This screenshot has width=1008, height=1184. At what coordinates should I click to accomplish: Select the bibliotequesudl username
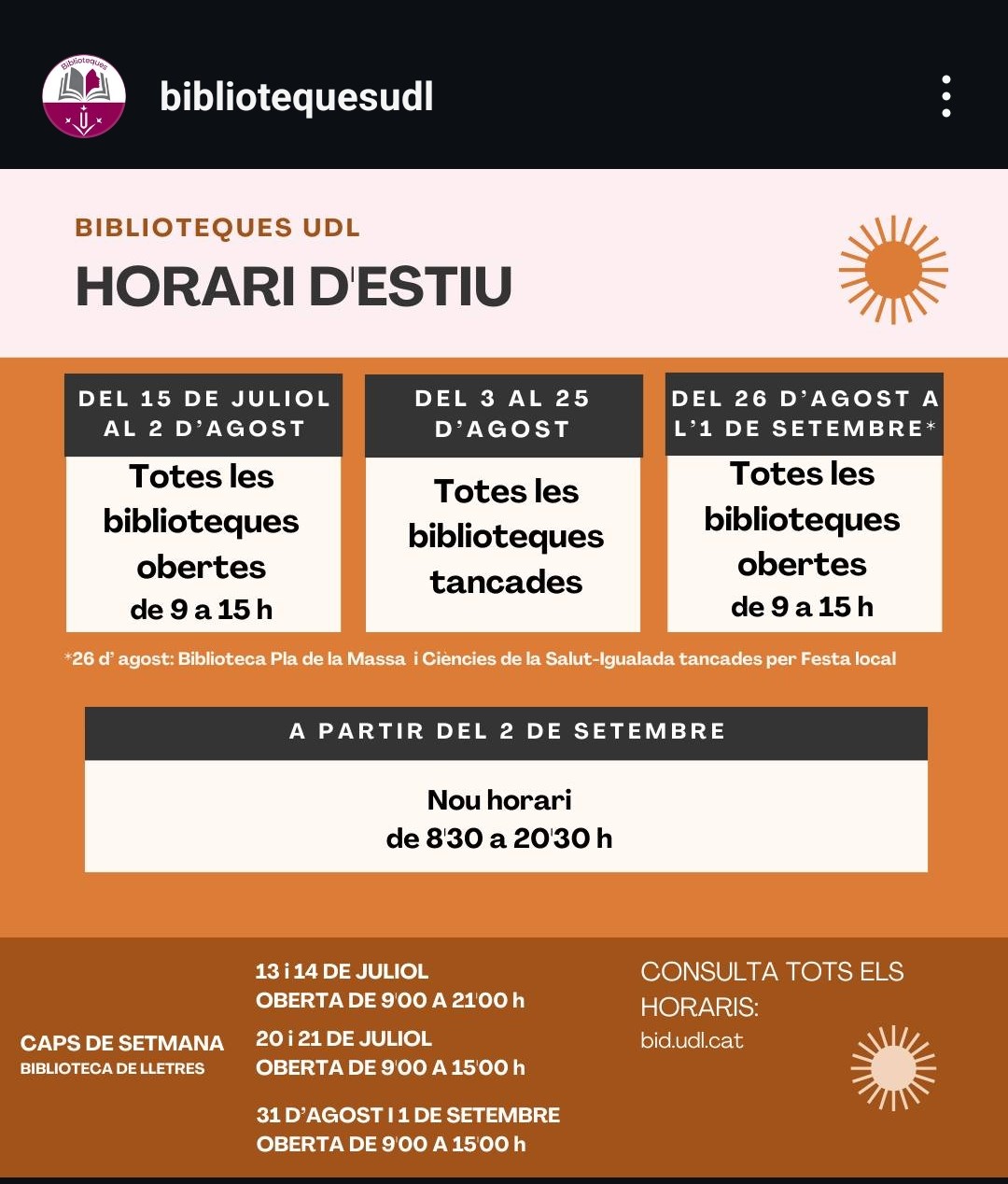pyautogui.click(x=296, y=96)
